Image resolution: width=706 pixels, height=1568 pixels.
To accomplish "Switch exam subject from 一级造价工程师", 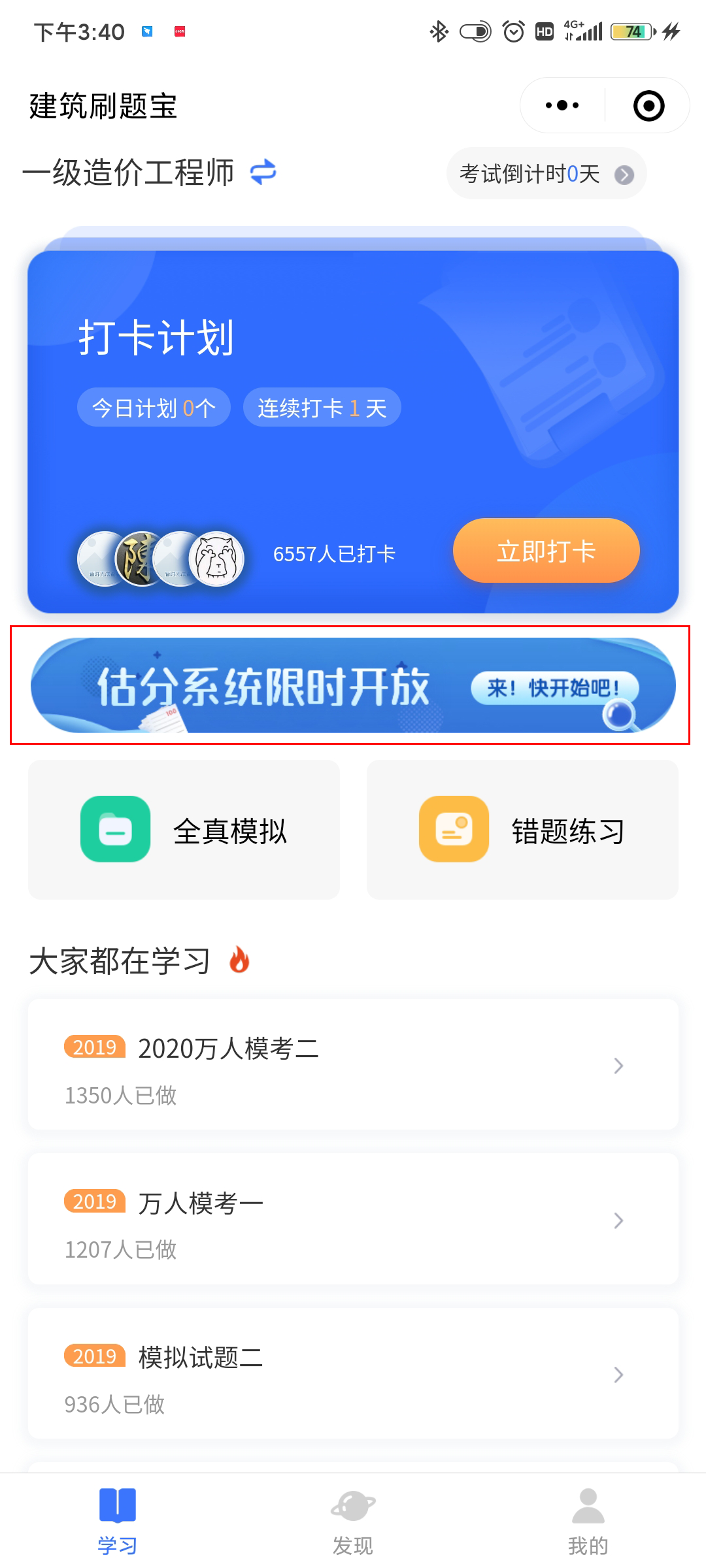I will click(x=263, y=172).
